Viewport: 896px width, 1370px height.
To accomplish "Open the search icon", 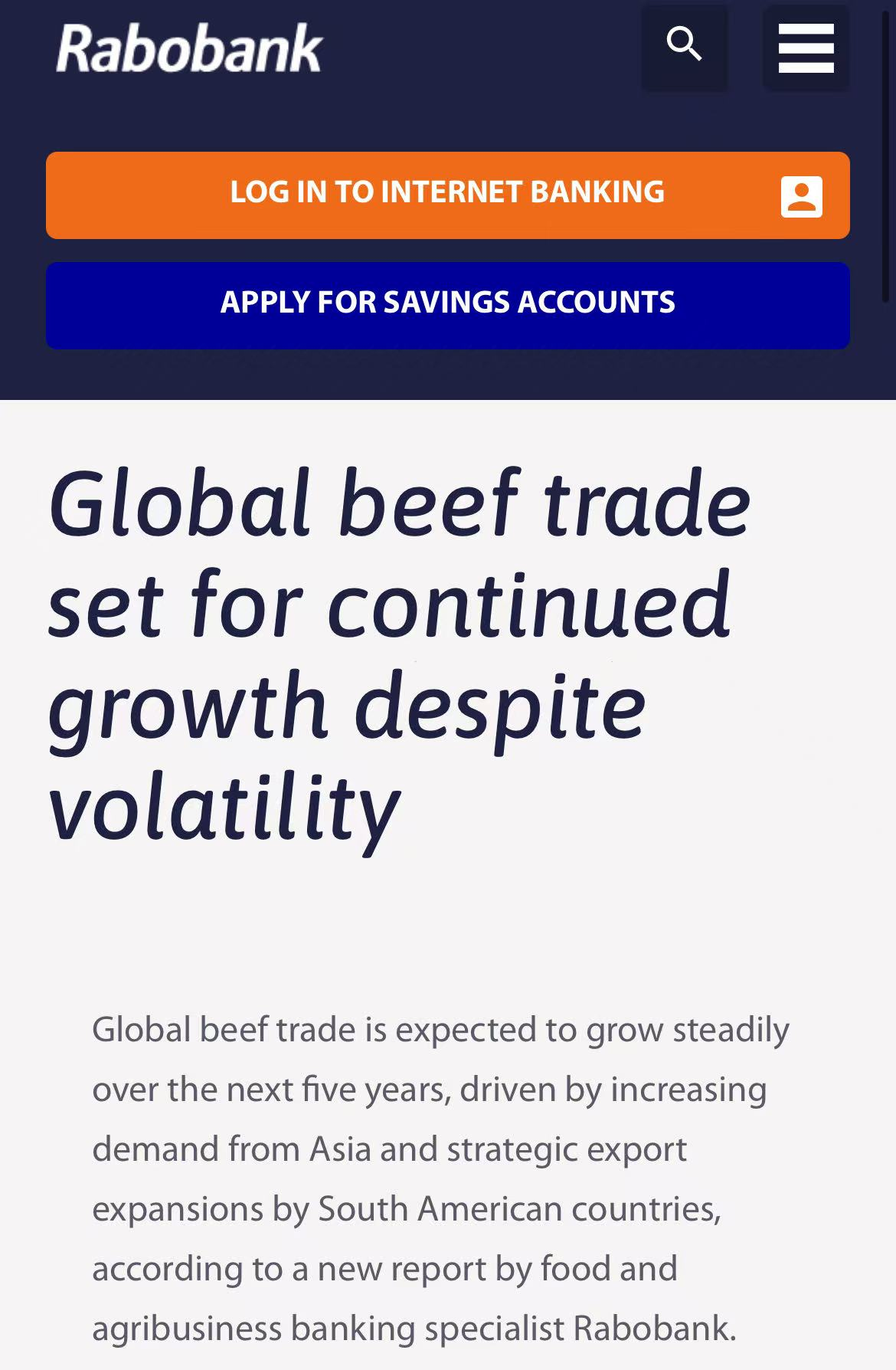I will 684,46.
